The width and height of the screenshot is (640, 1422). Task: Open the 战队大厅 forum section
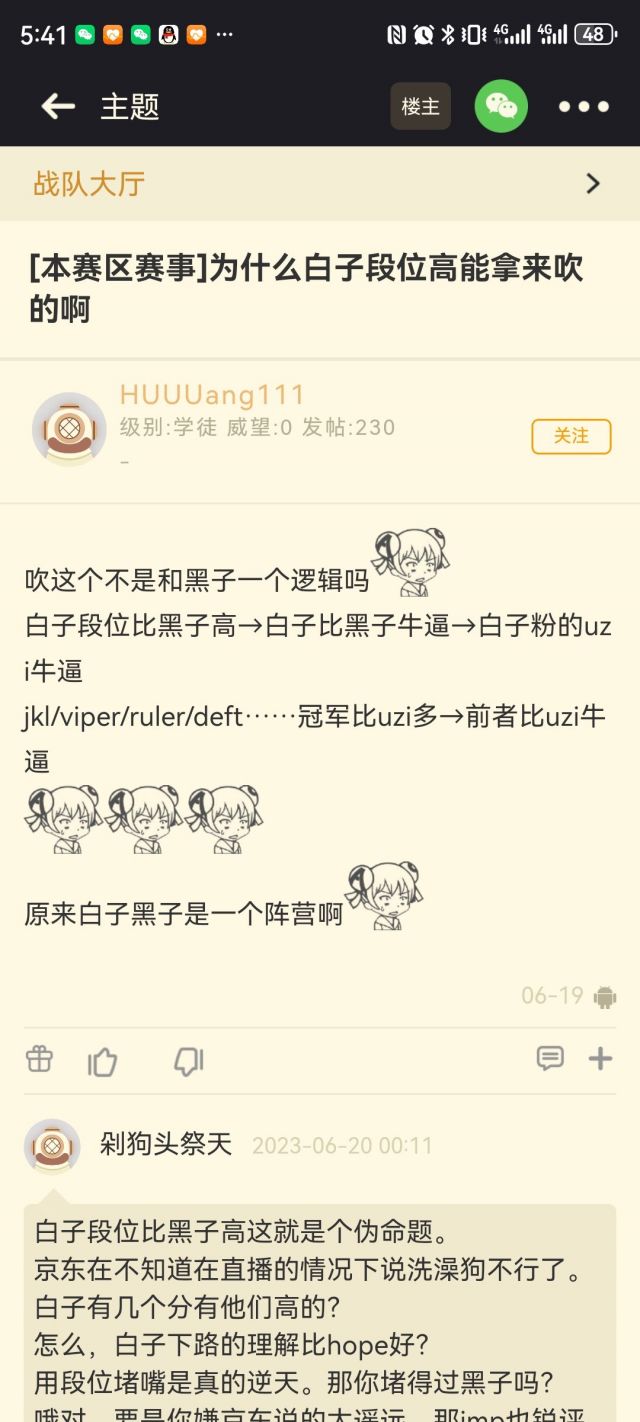pyautogui.click(x=320, y=184)
